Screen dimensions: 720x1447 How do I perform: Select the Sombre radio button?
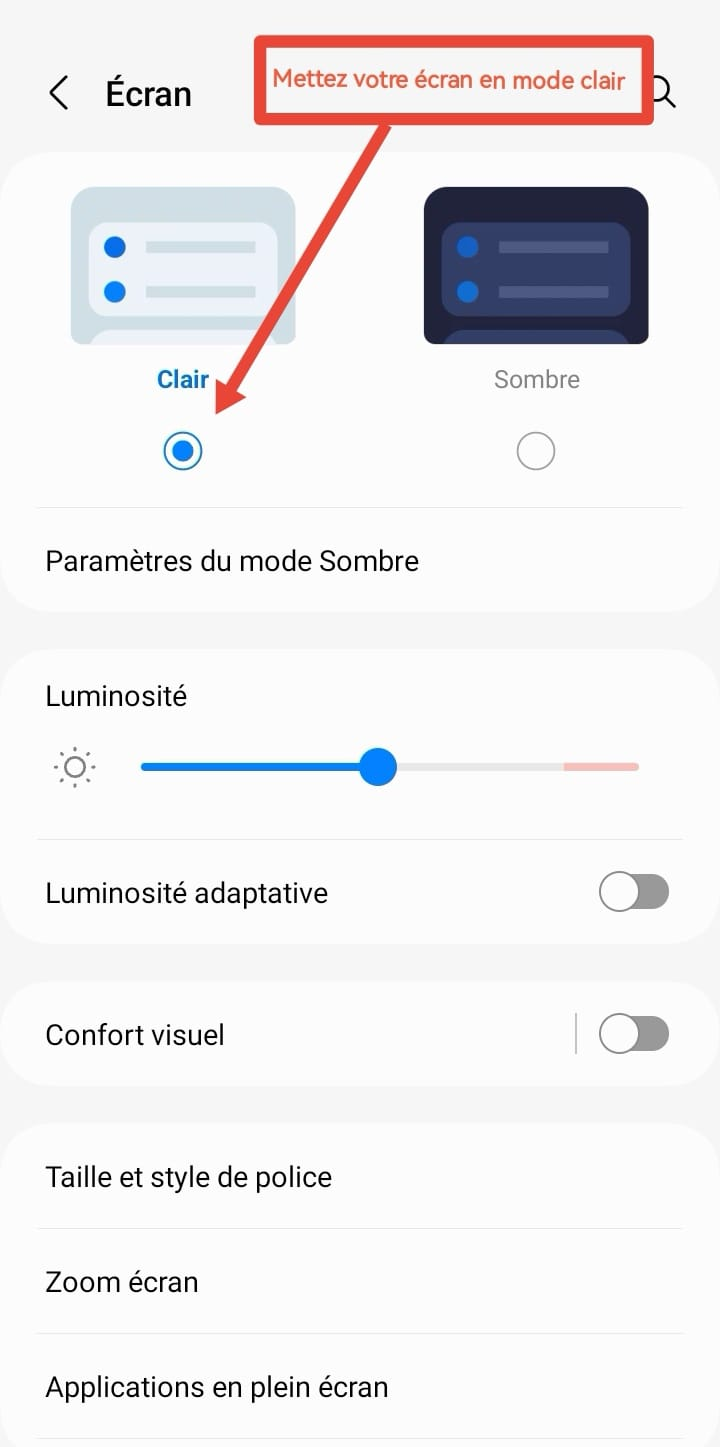(x=536, y=452)
